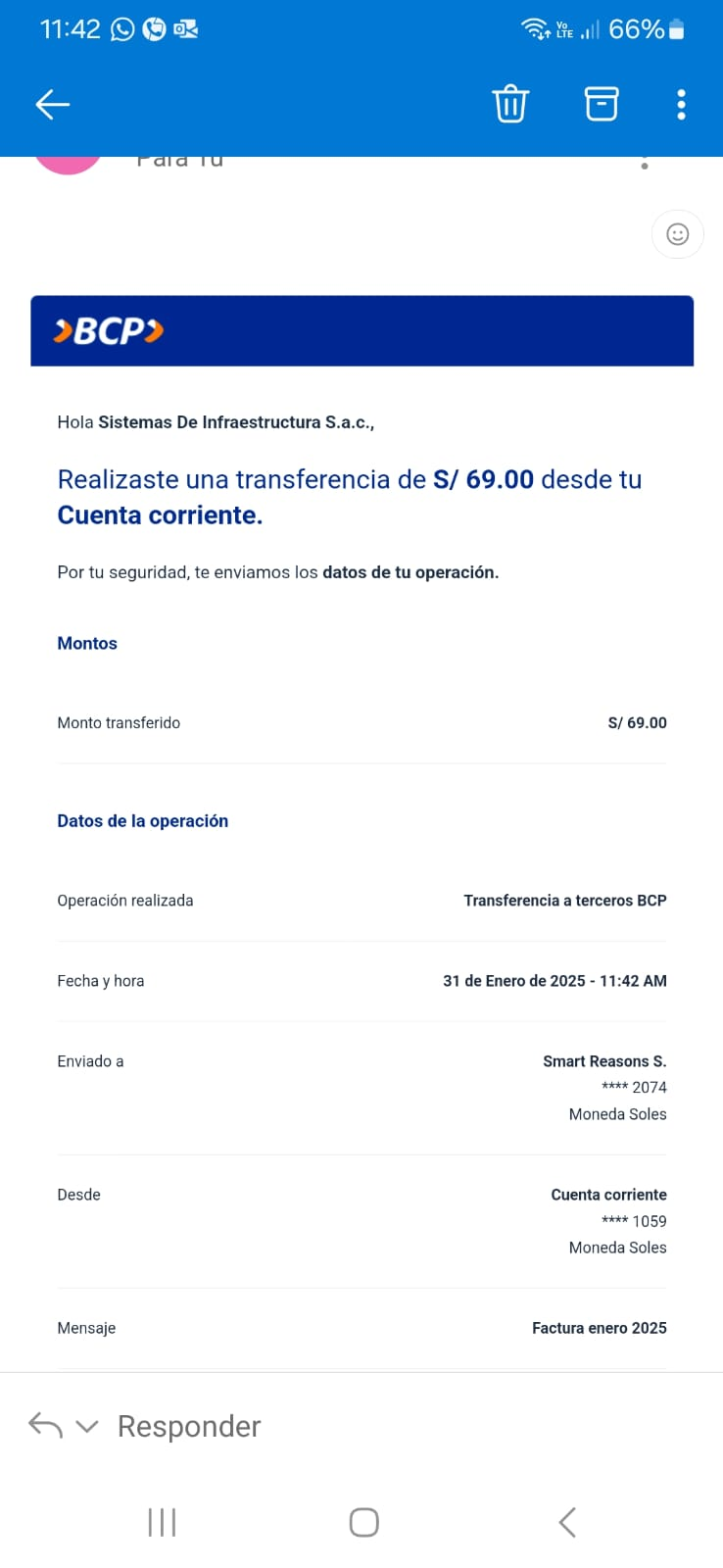Image resolution: width=723 pixels, height=1568 pixels.
Task: Tap Responder to reply to email
Action: click(189, 1426)
